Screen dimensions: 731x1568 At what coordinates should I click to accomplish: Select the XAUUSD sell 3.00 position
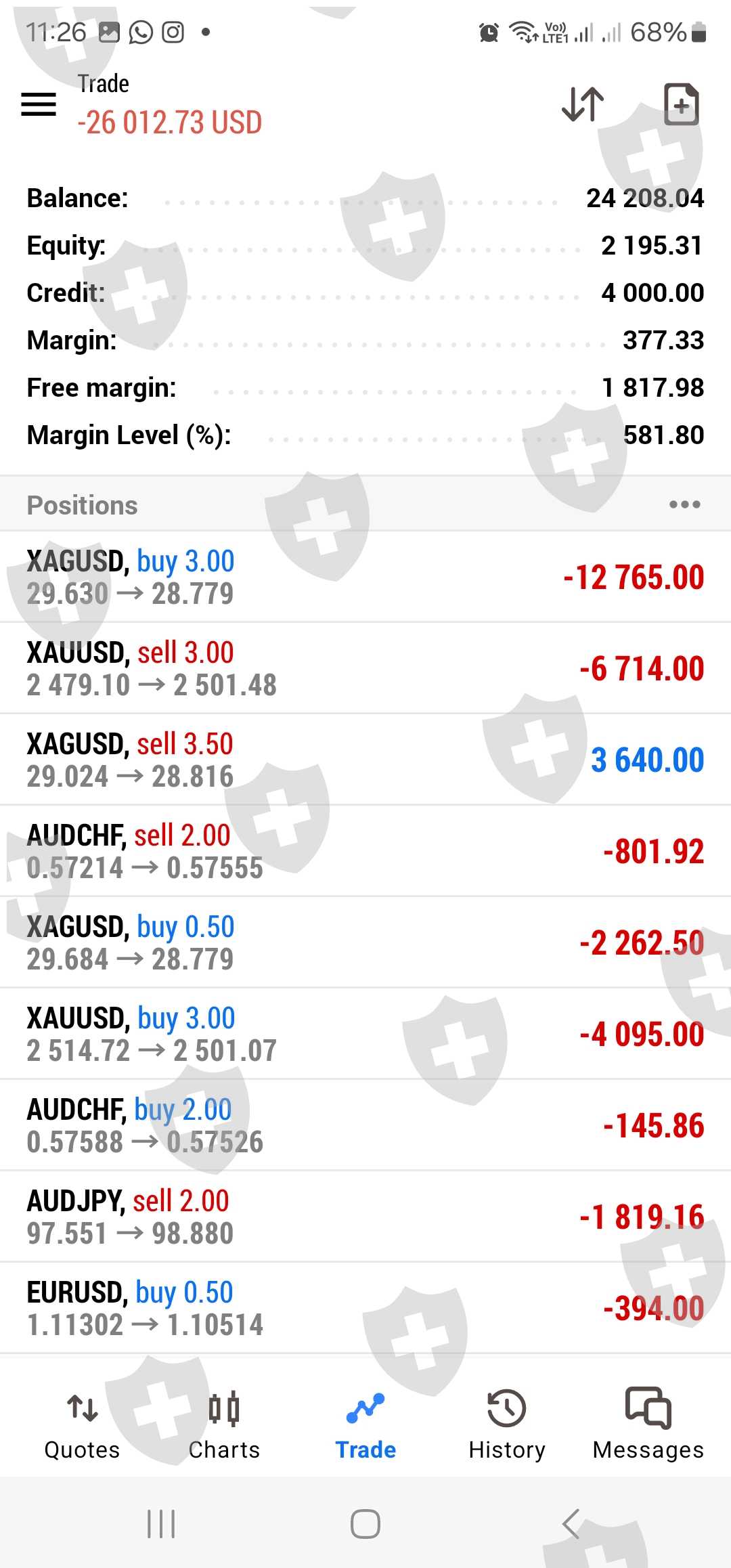coord(365,668)
